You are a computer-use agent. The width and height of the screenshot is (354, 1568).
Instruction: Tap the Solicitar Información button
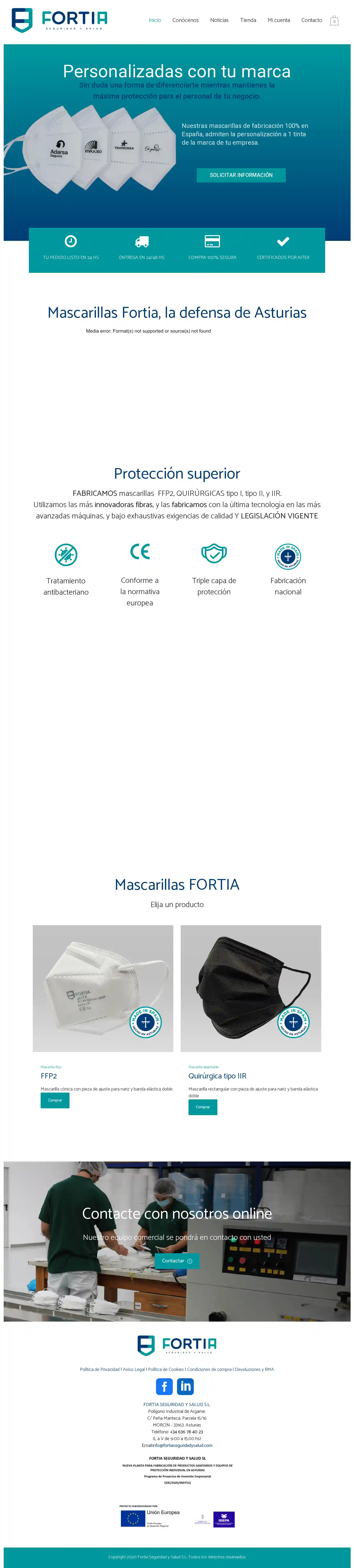[x=241, y=175]
